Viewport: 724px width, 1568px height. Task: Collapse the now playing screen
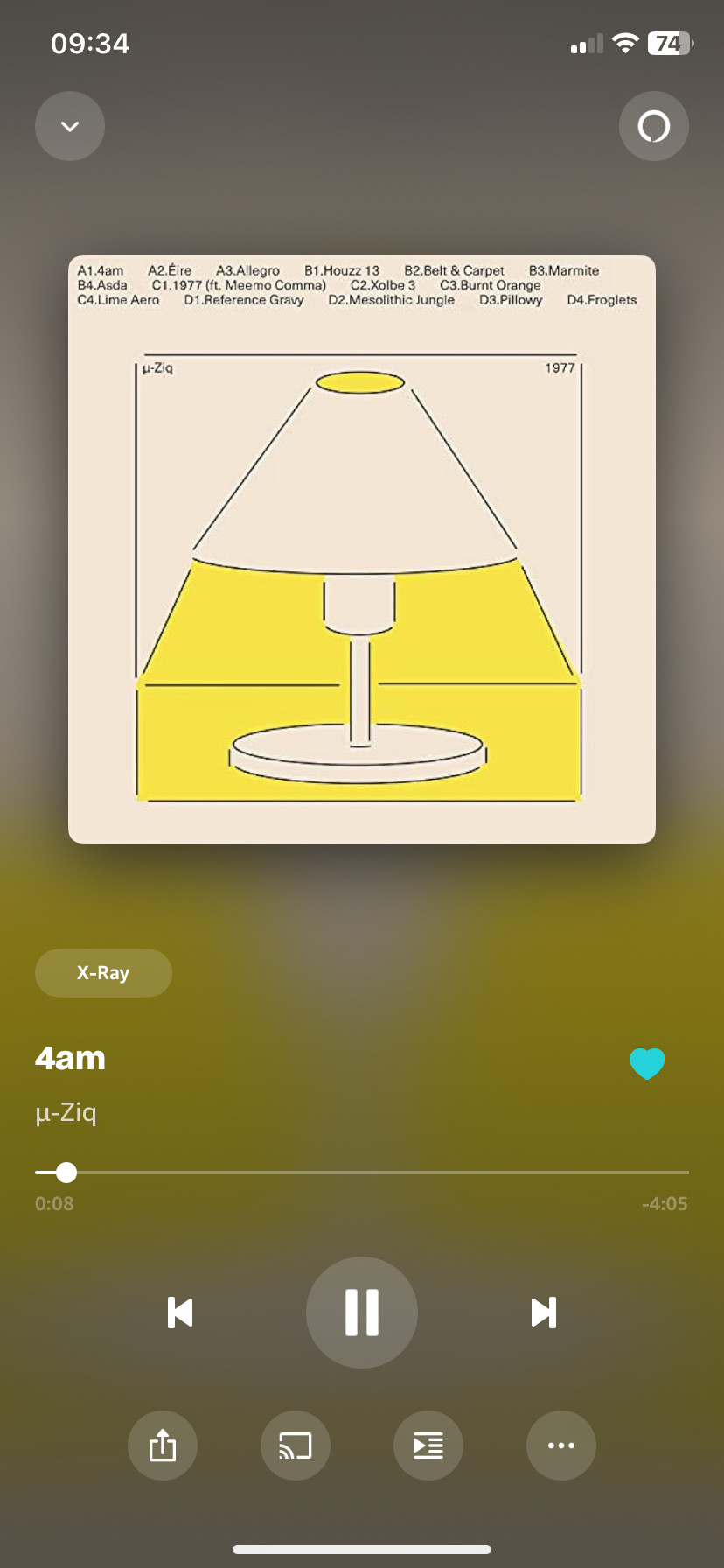coord(70,126)
